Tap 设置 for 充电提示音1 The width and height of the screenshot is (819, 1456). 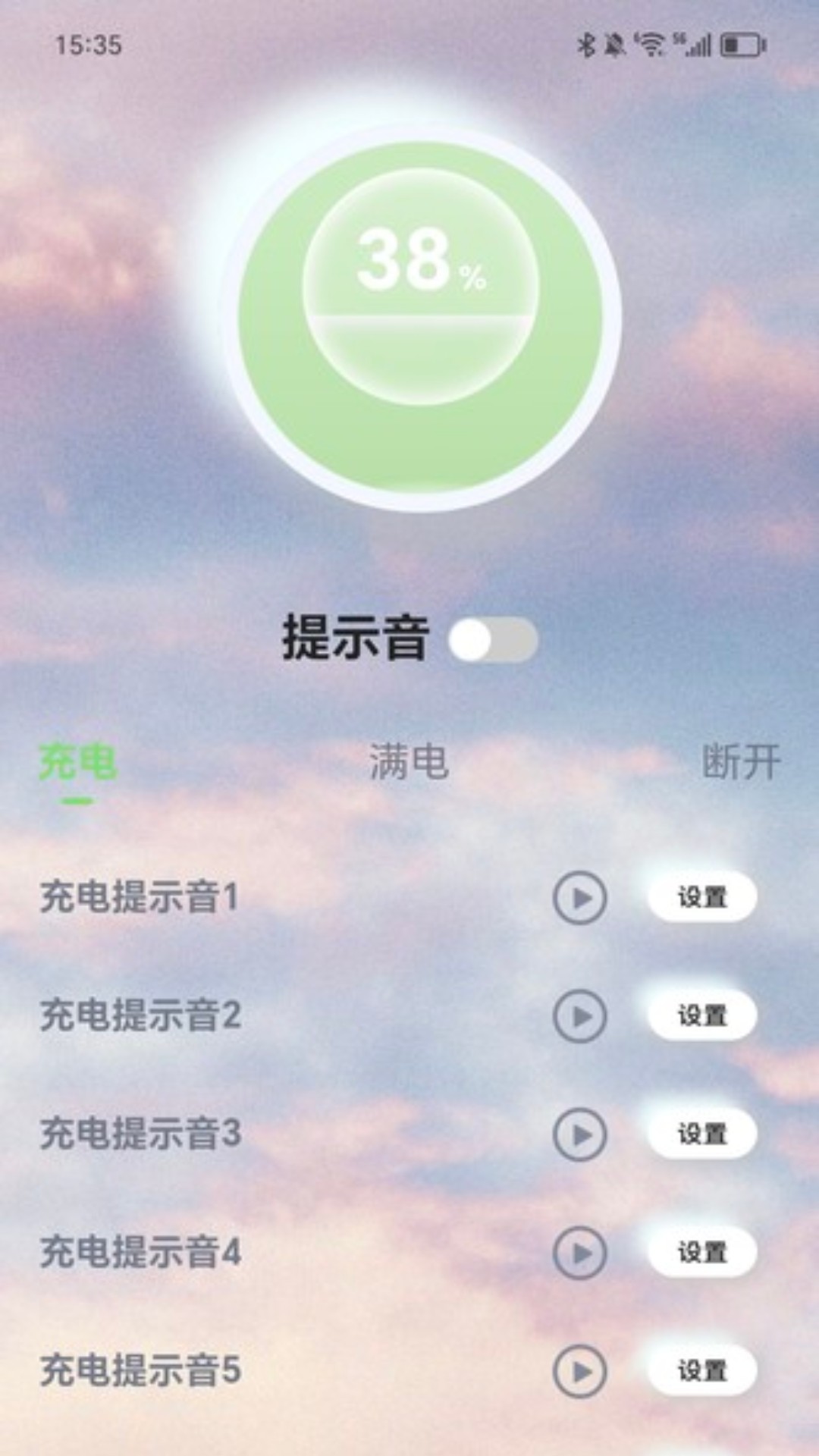pos(701,898)
